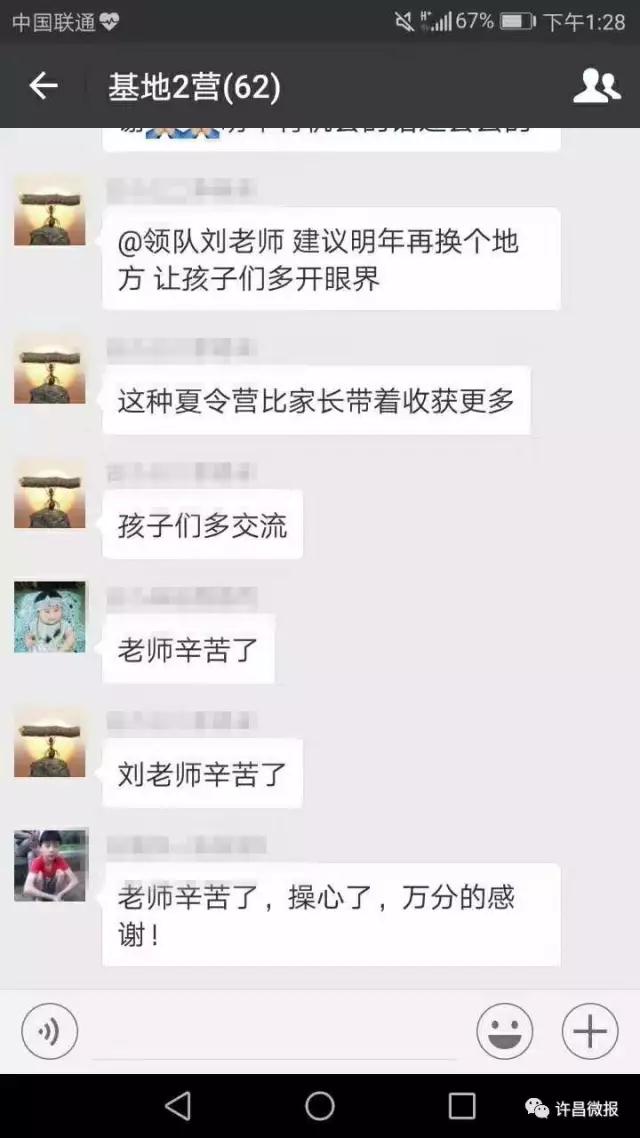Open the emoji picker

click(505, 1031)
